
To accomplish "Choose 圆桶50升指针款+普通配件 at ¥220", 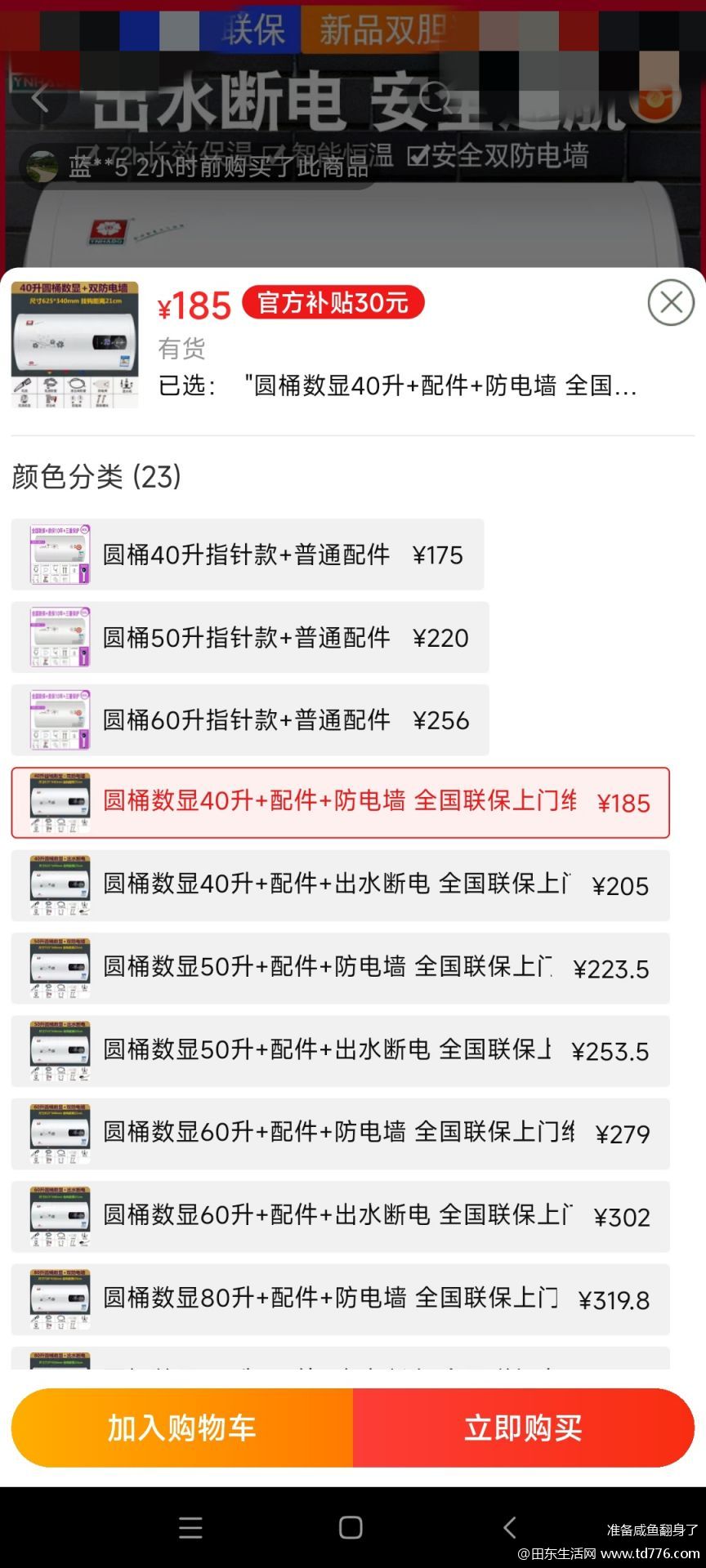I will (250, 638).
